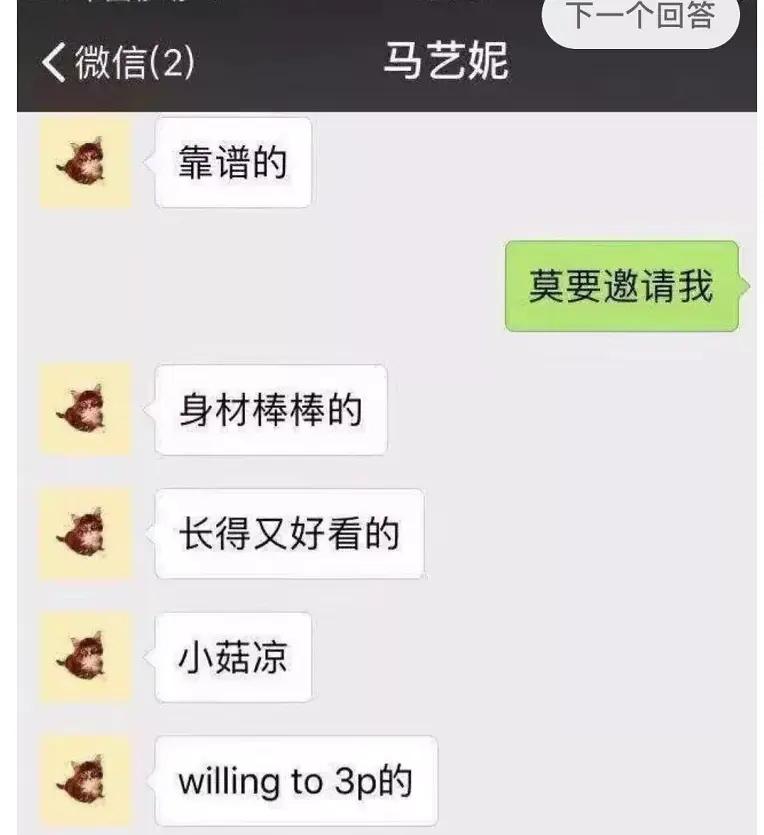The image size is (764, 835).
Task: Tap the green bubble's tail pointer
Action: pos(736,284)
